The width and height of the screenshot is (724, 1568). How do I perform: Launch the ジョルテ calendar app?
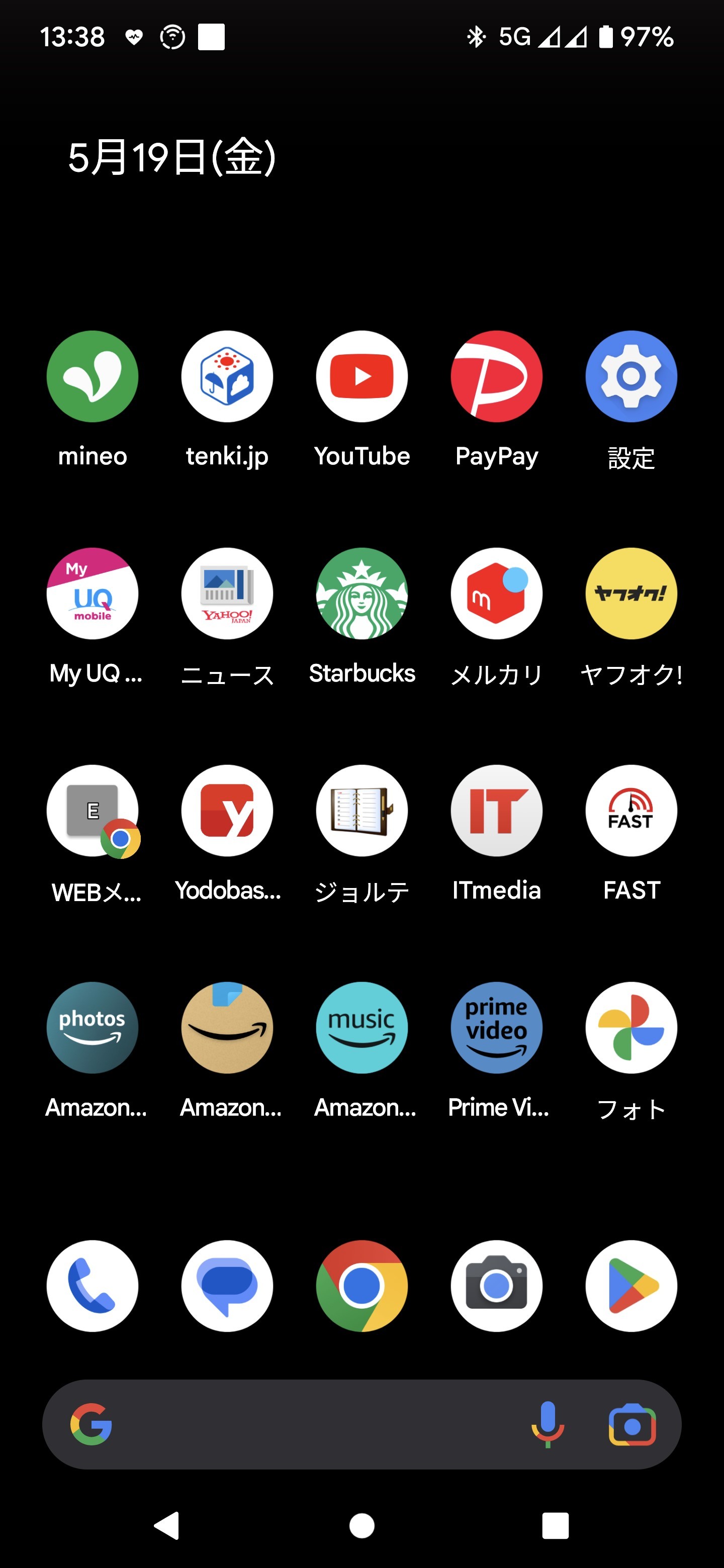361,811
